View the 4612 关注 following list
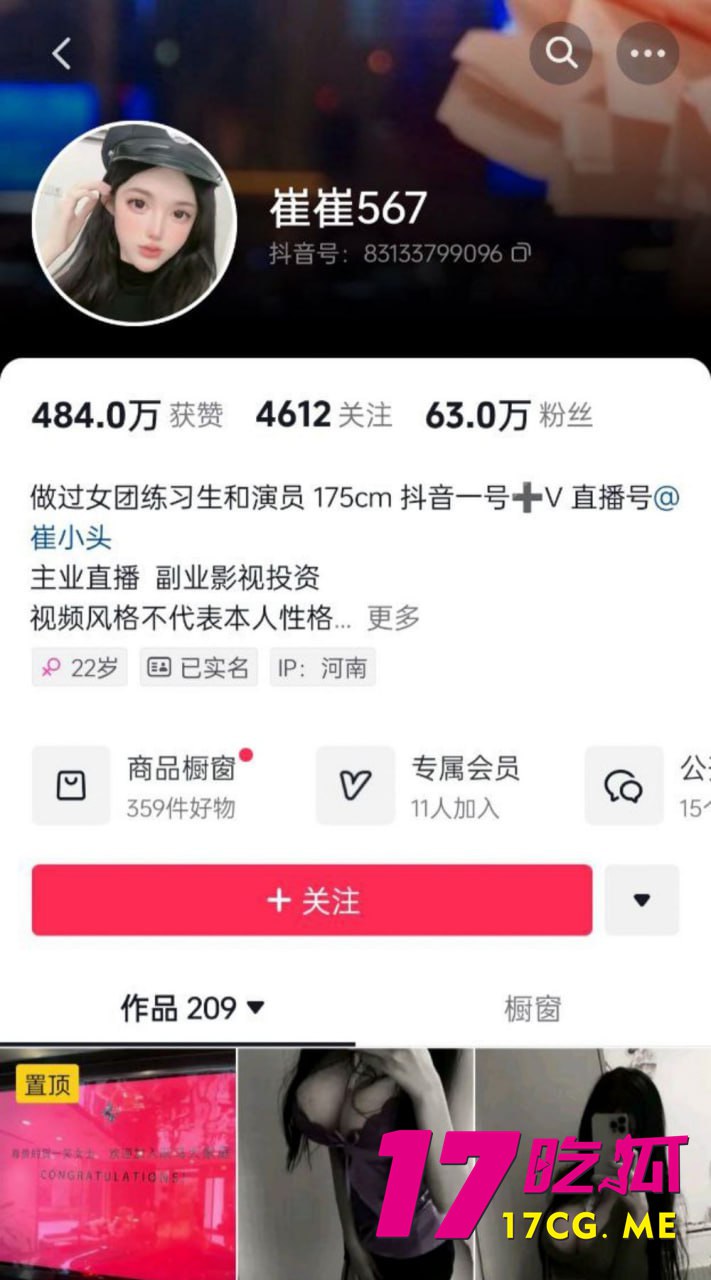 click(x=324, y=415)
